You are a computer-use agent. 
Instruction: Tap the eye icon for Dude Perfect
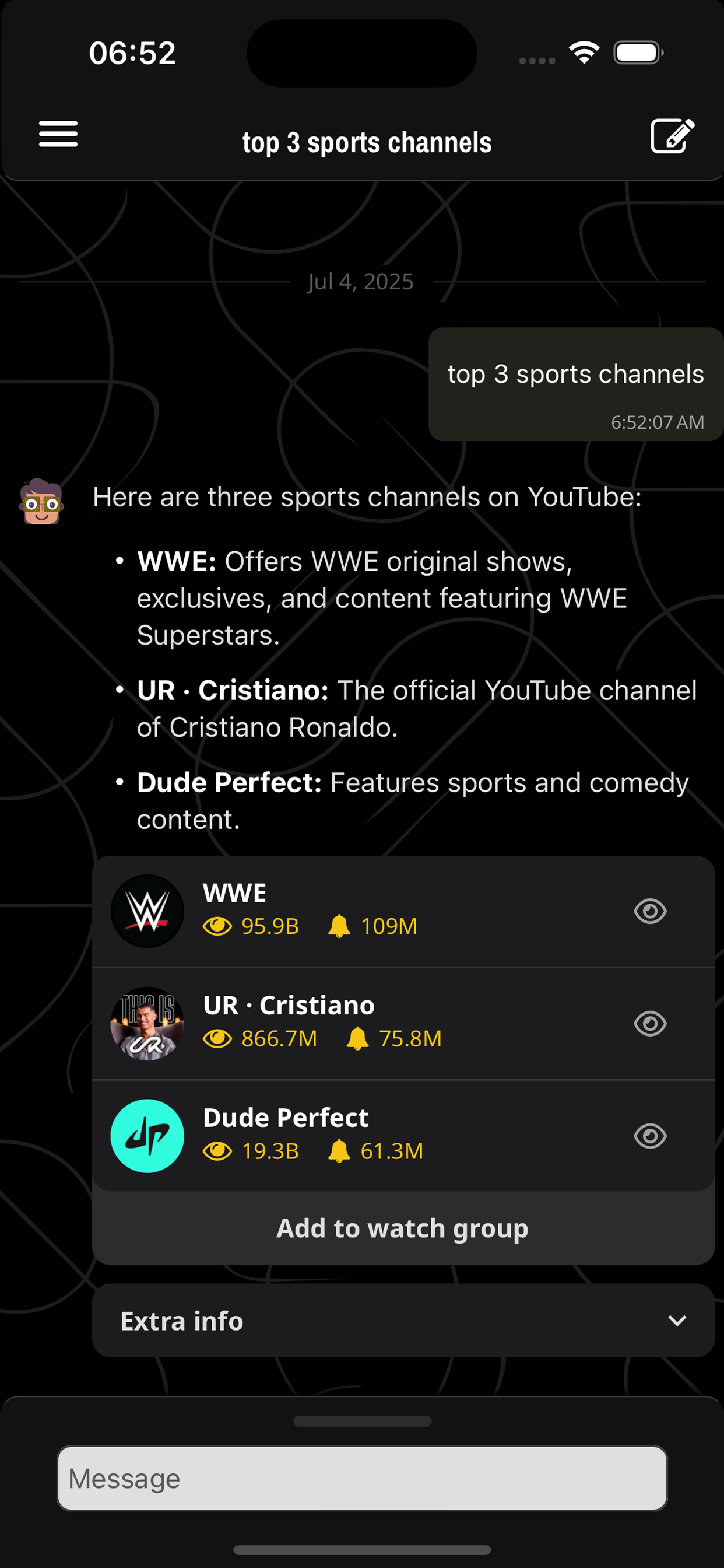coord(650,1136)
